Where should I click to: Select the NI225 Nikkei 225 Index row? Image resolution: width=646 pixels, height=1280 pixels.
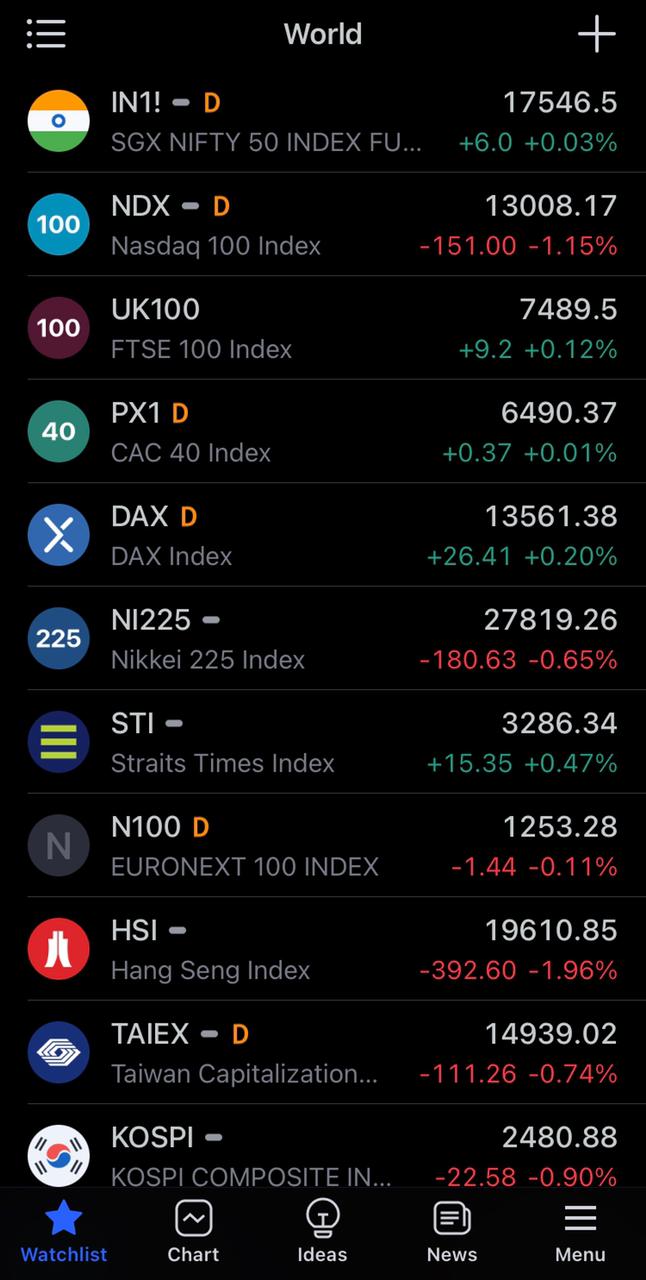click(322, 639)
